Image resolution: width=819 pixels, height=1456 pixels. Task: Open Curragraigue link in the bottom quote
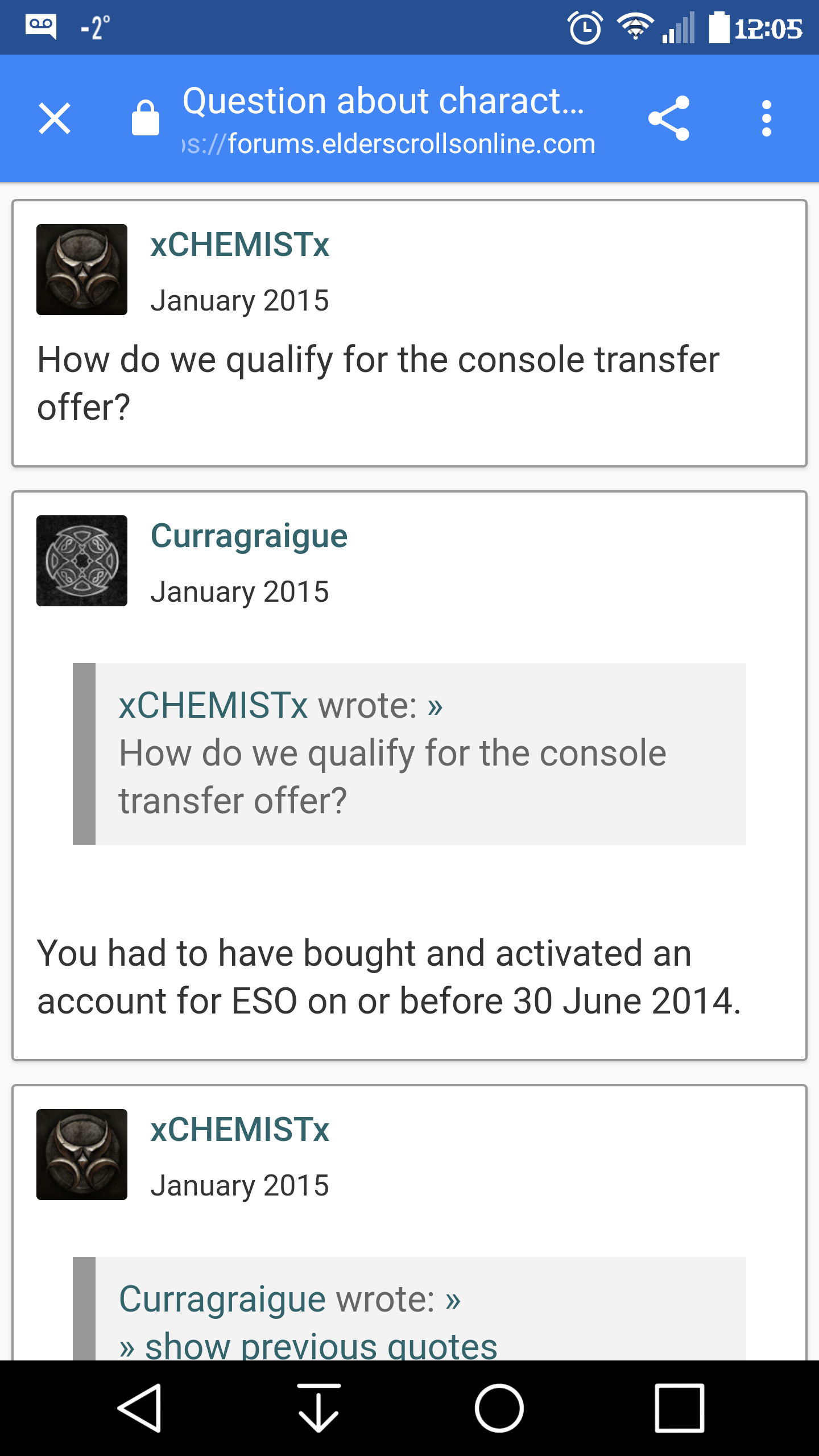click(x=222, y=1299)
